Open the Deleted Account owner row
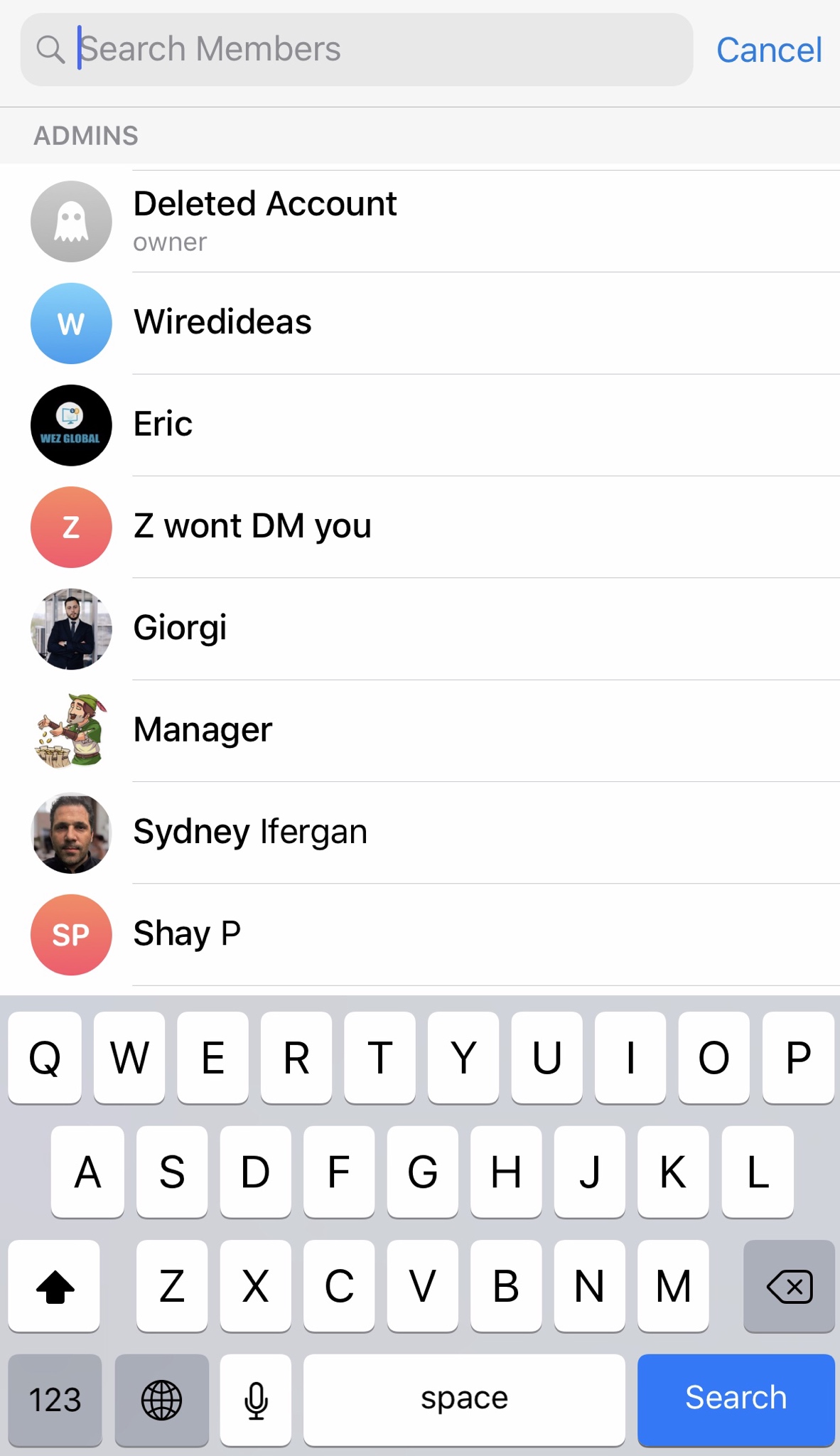This screenshot has width=840, height=1456. tap(420, 221)
